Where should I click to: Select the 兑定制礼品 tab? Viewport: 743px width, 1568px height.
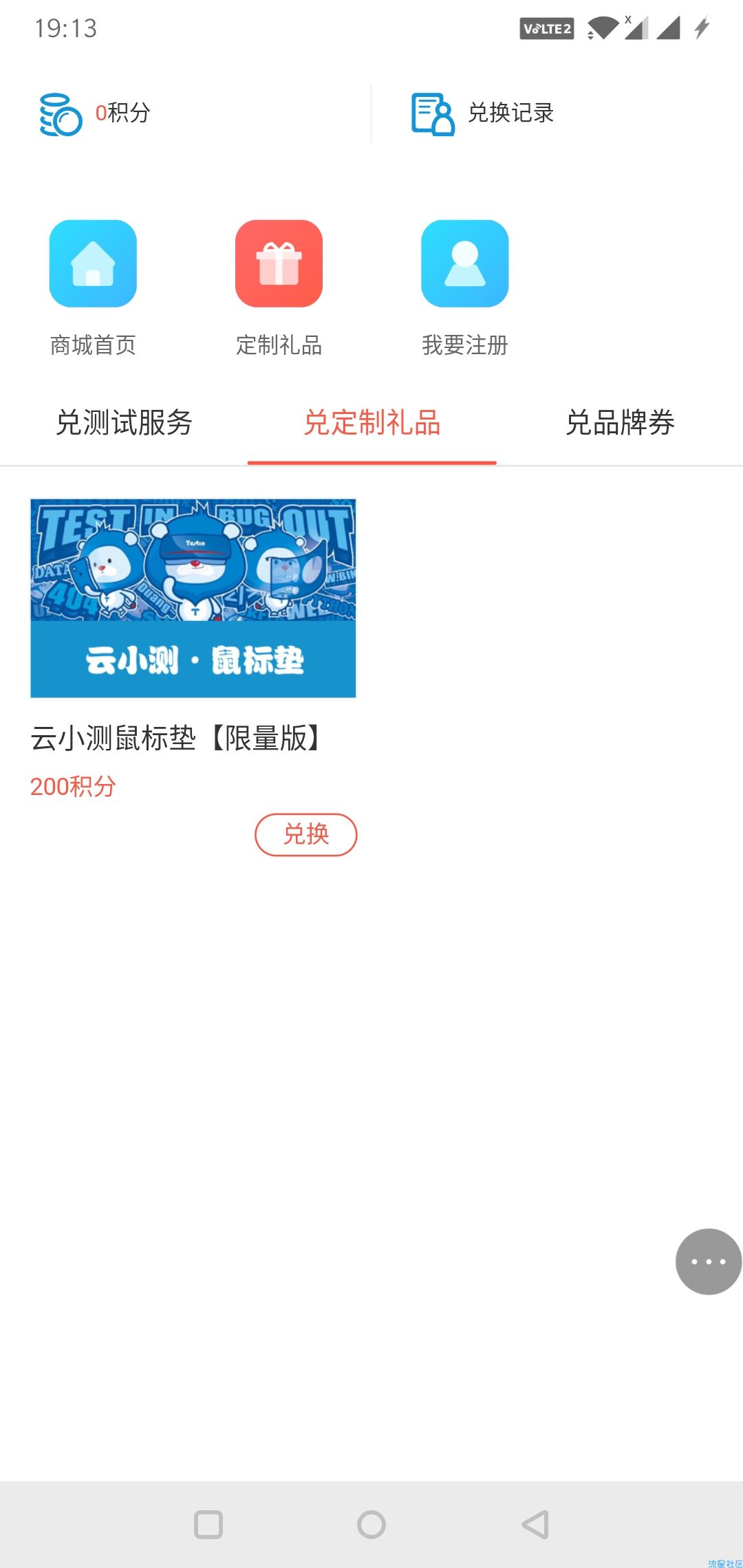tap(371, 423)
